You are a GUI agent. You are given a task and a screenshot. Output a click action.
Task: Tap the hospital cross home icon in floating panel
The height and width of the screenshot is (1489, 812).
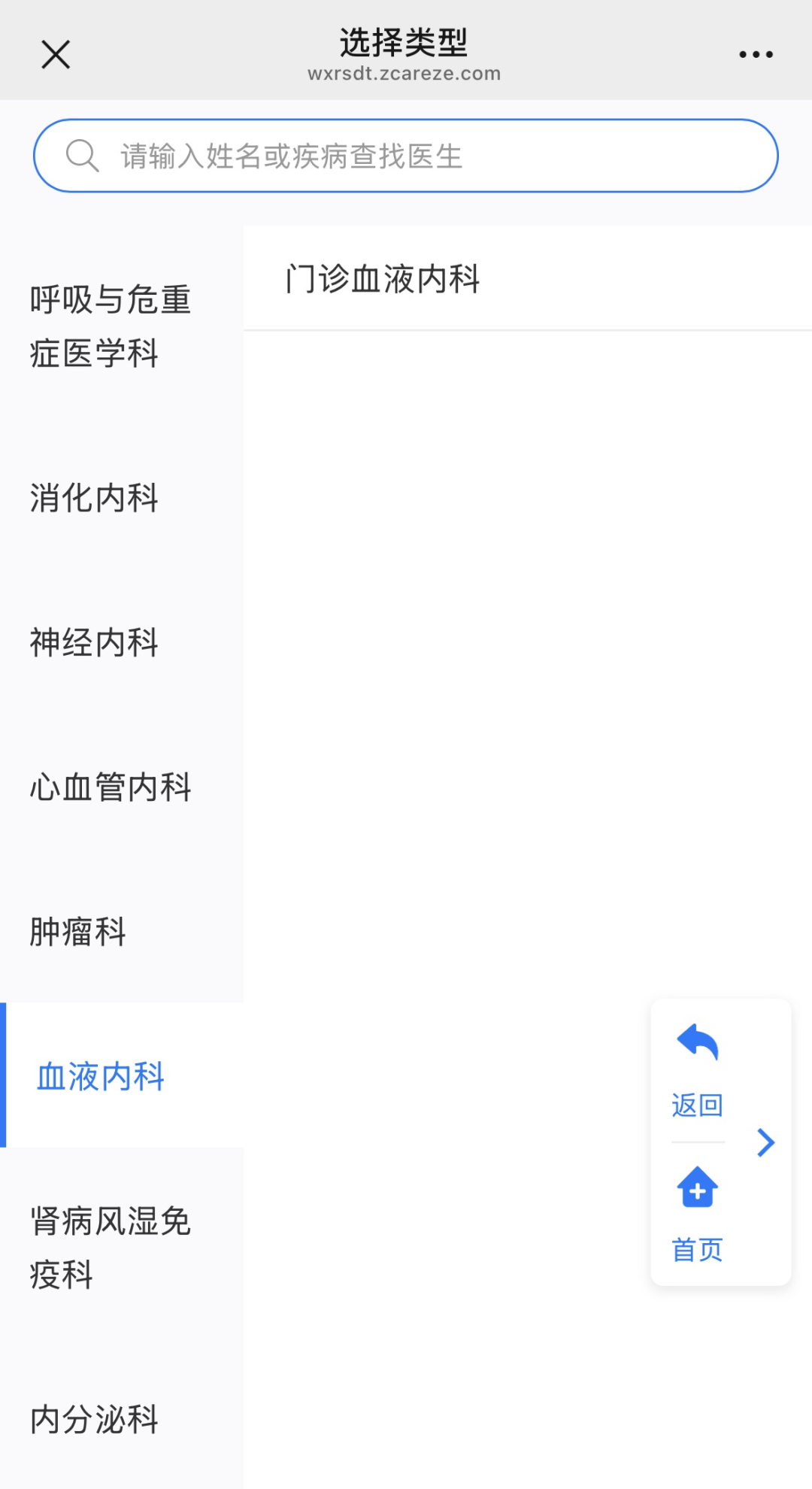pos(696,1188)
